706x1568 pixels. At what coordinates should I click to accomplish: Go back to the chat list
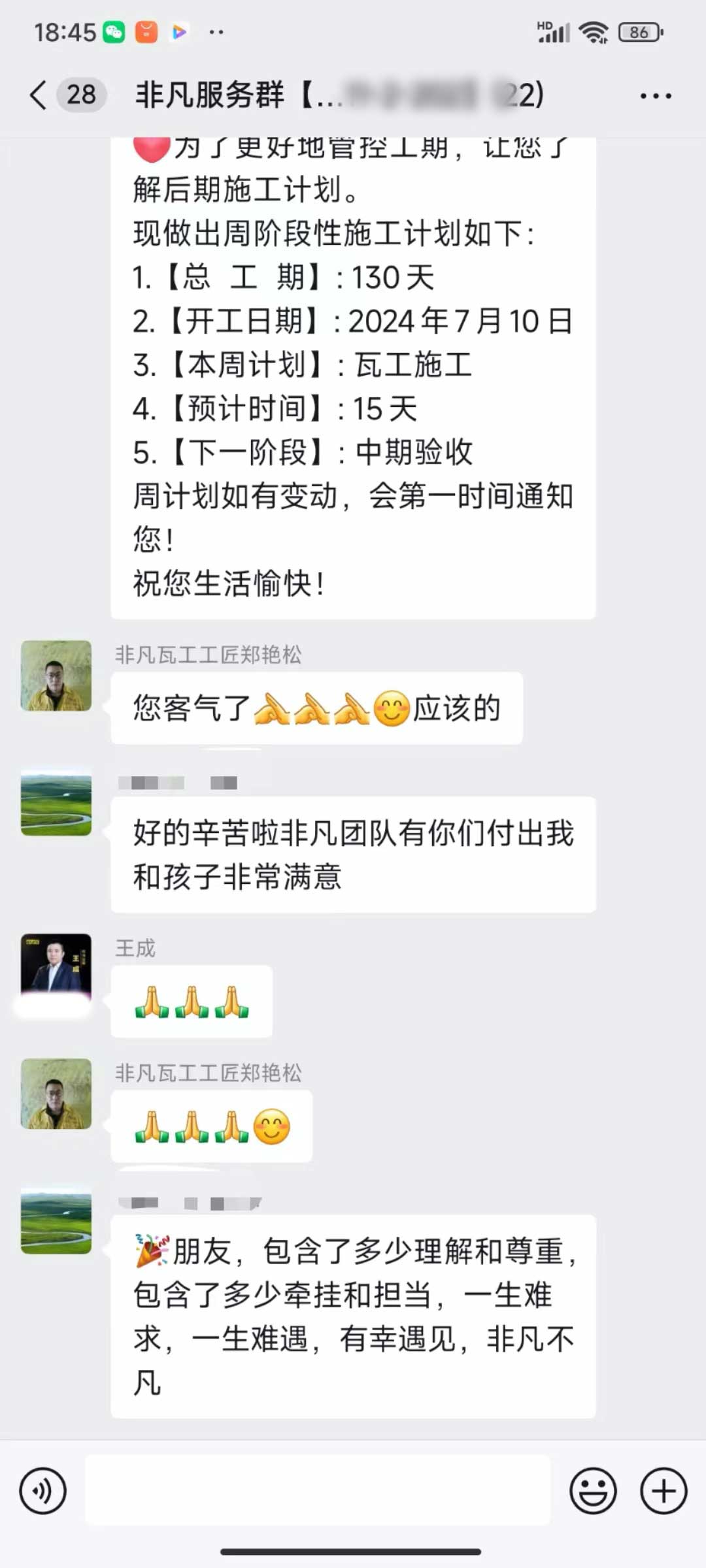[x=39, y=95]
